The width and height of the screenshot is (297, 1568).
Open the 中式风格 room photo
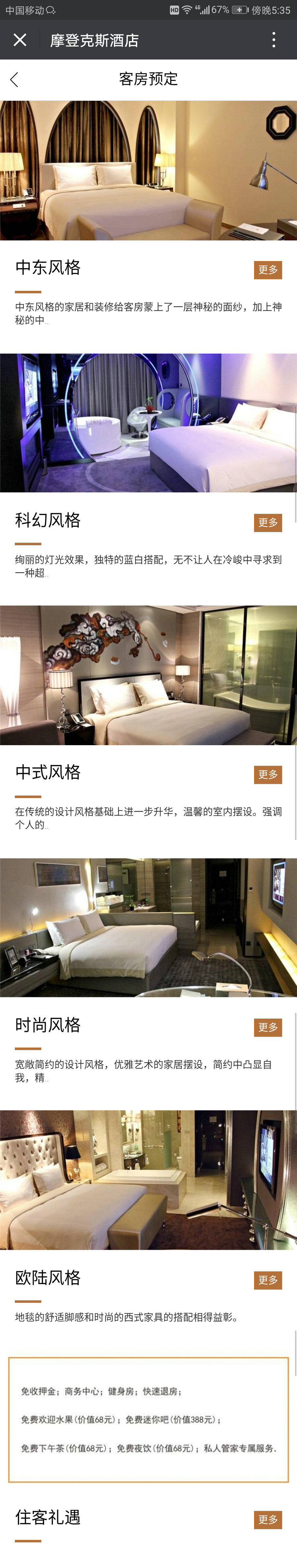(148, 675)
